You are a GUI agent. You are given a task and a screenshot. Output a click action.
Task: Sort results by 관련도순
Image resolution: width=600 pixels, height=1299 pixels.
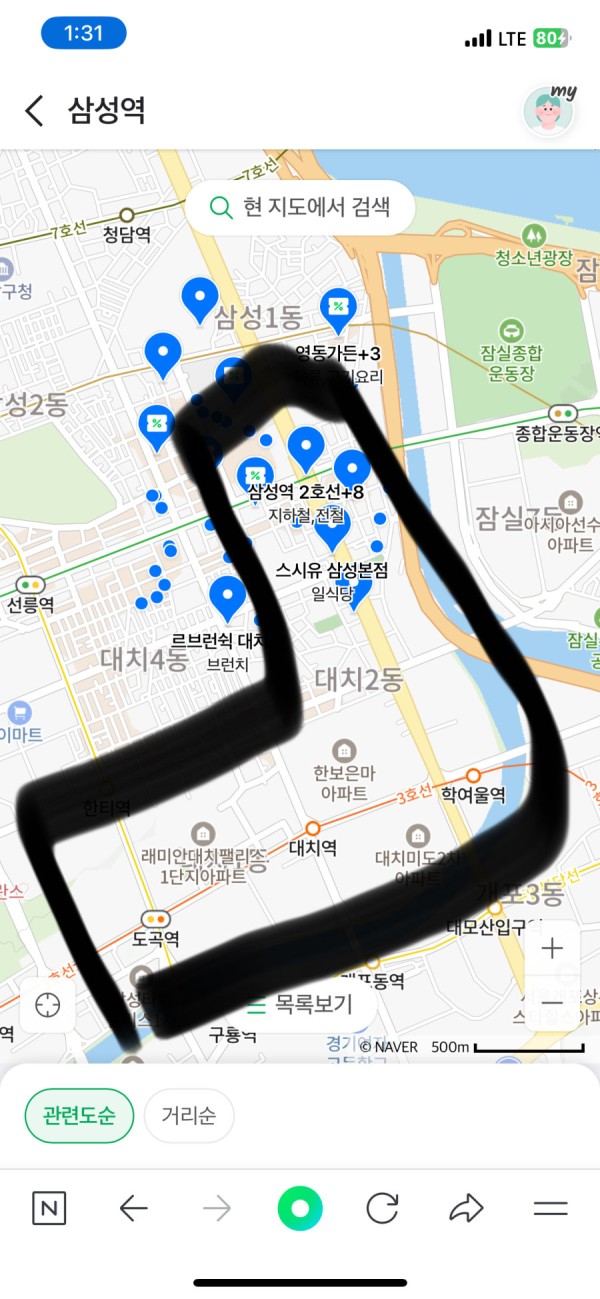click(79, 1115)
